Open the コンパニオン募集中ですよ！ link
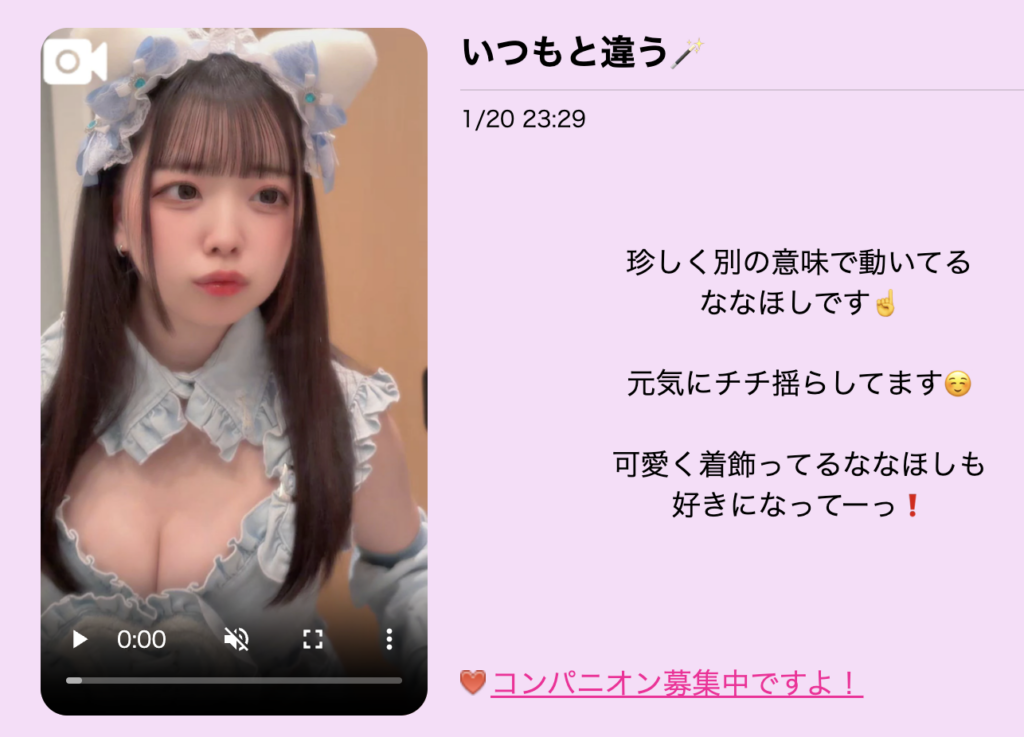 click(676, 684)
